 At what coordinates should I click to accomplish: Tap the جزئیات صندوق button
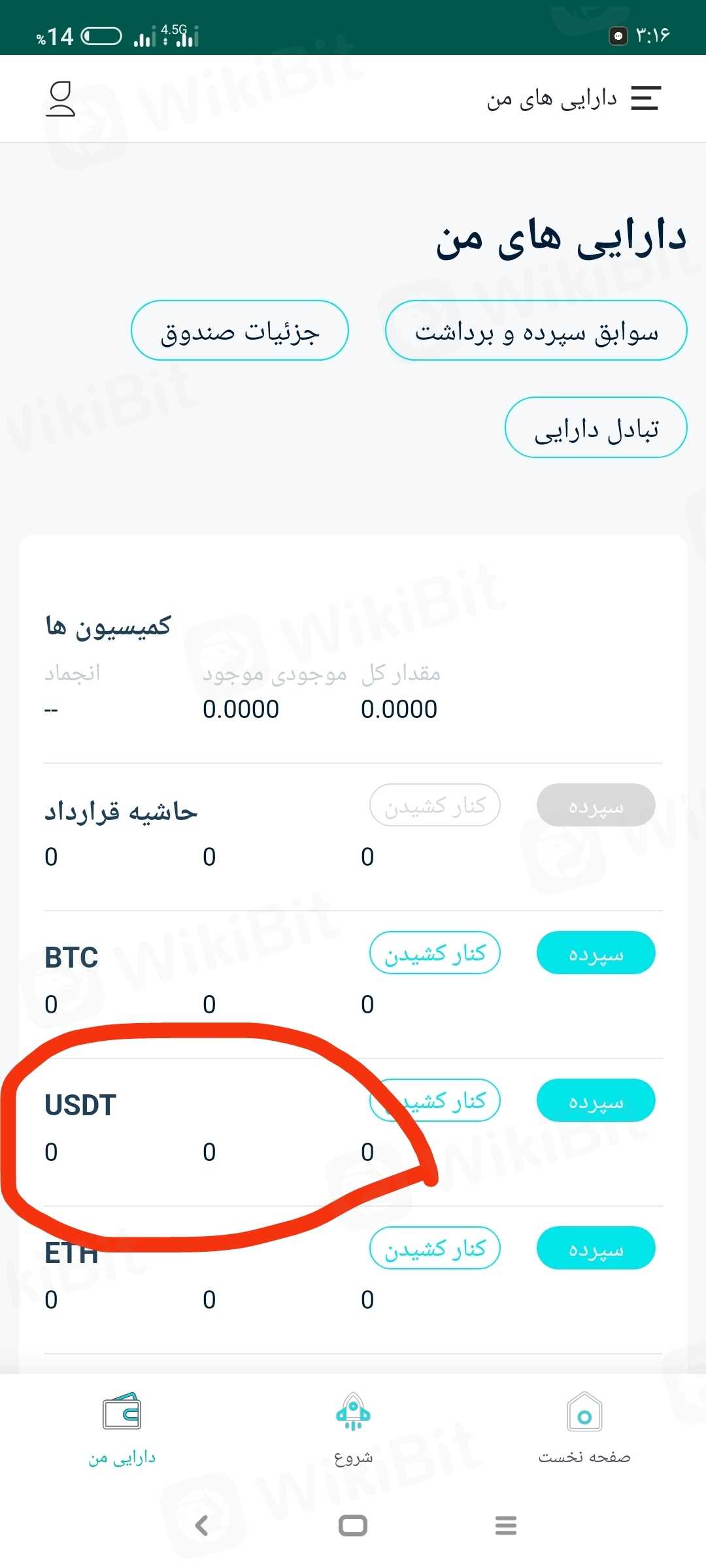tap(240, 331)
